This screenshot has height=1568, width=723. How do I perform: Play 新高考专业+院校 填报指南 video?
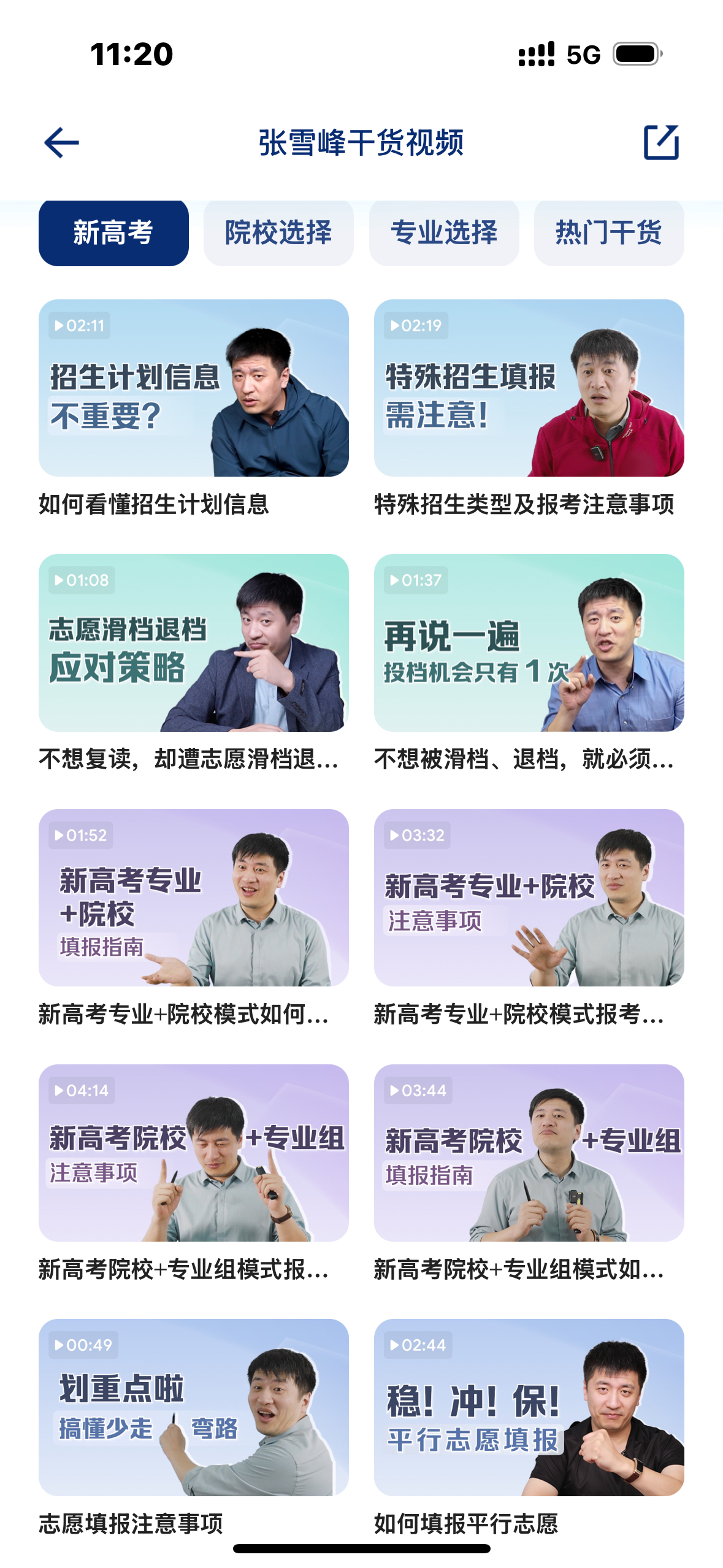[193, 897]
